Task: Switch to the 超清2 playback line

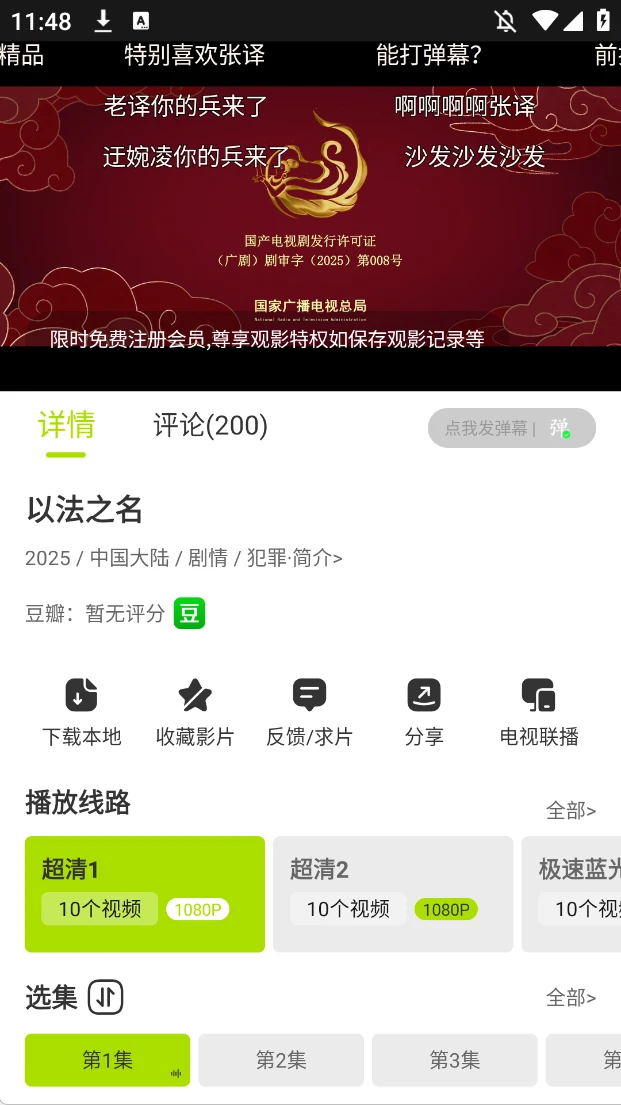Action: pyautogui.click(x=393, y=893)
